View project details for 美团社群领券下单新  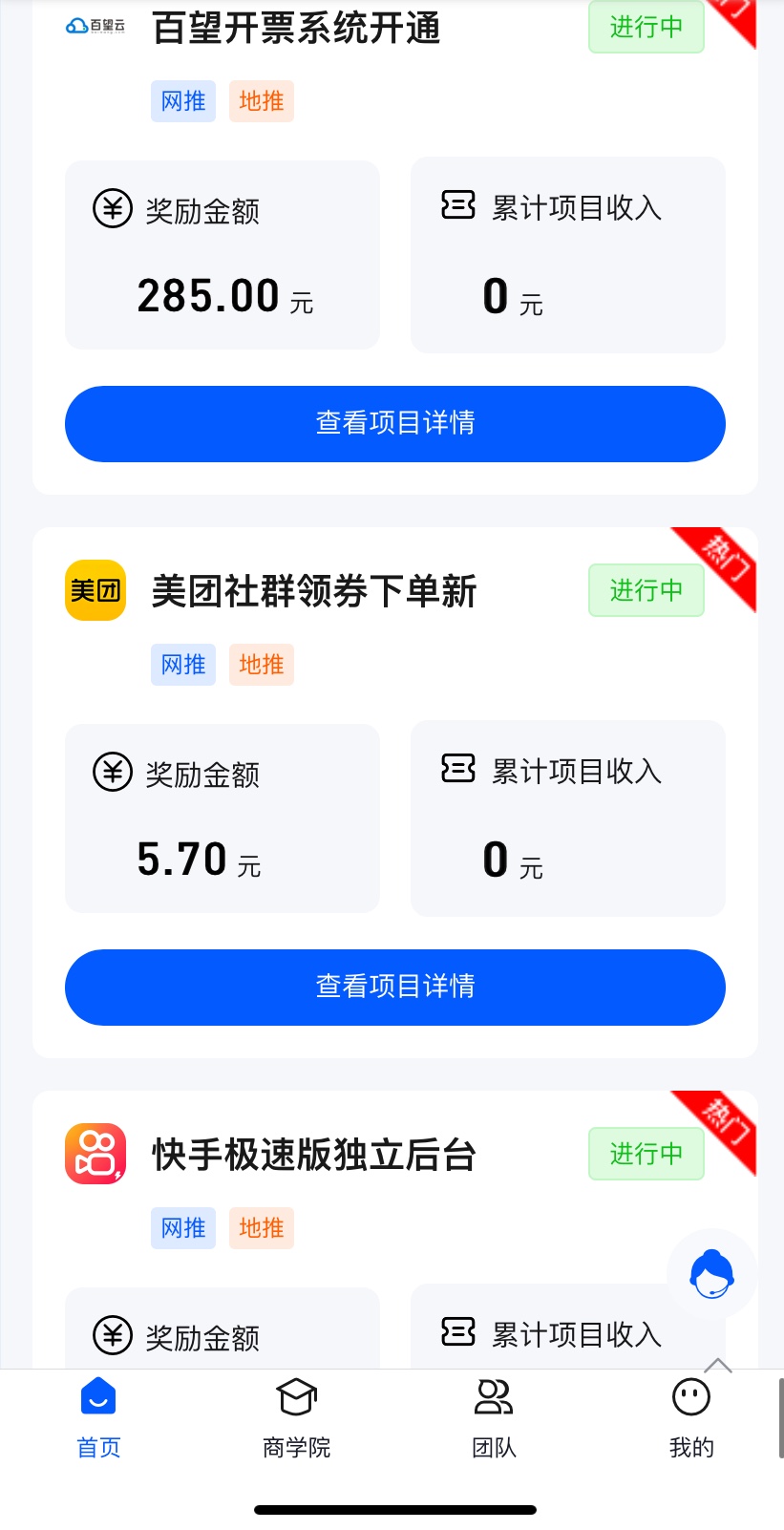coord(394,988)
